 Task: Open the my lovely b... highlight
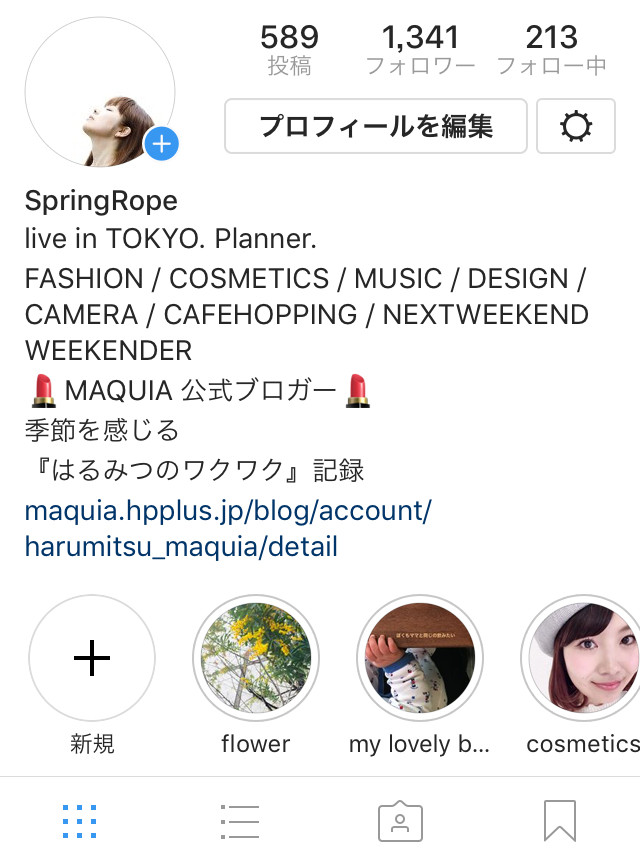[420, 658]
